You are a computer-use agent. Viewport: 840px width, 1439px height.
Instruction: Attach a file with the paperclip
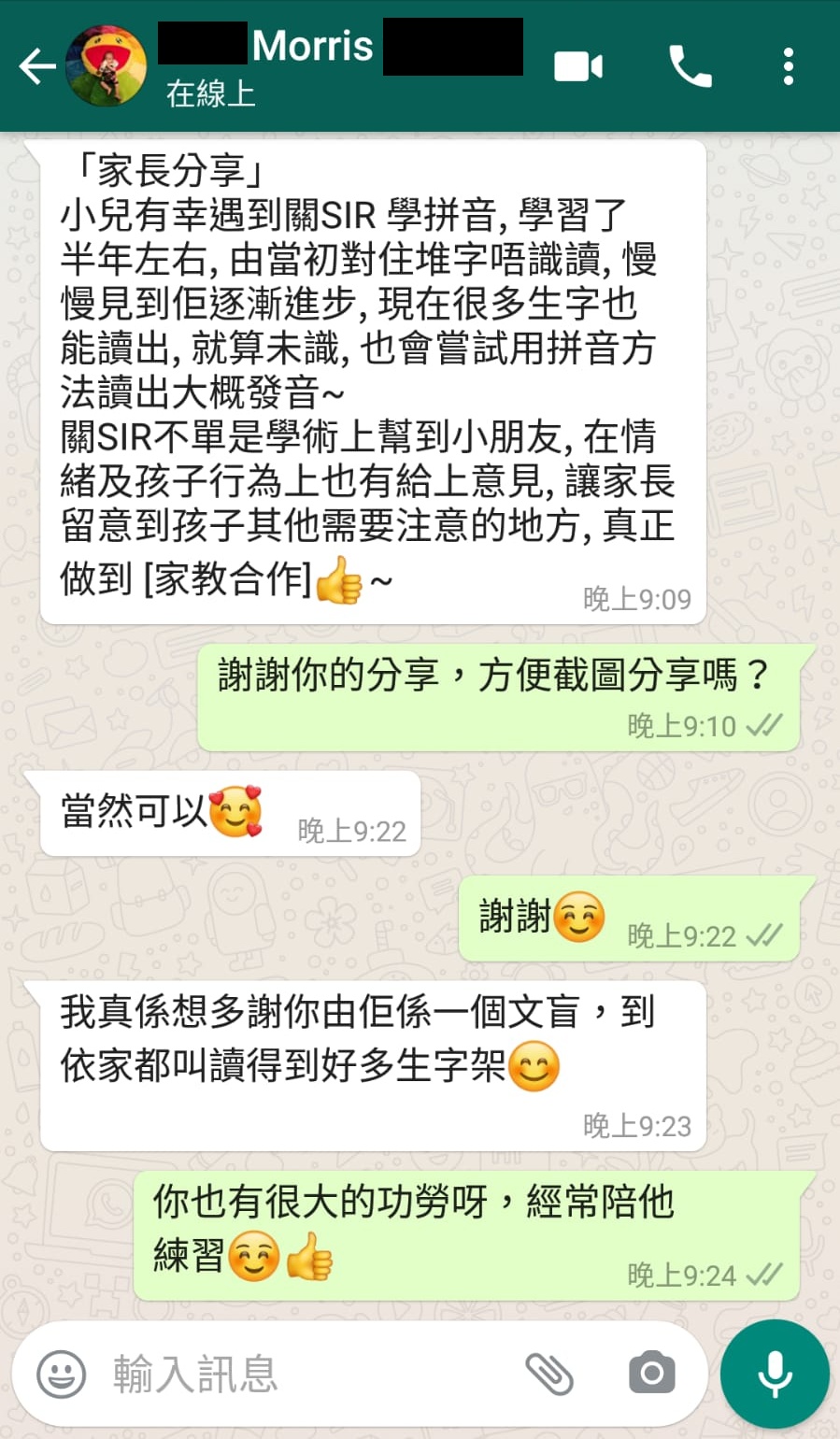pyautogui.click(x=549, y=1374)
